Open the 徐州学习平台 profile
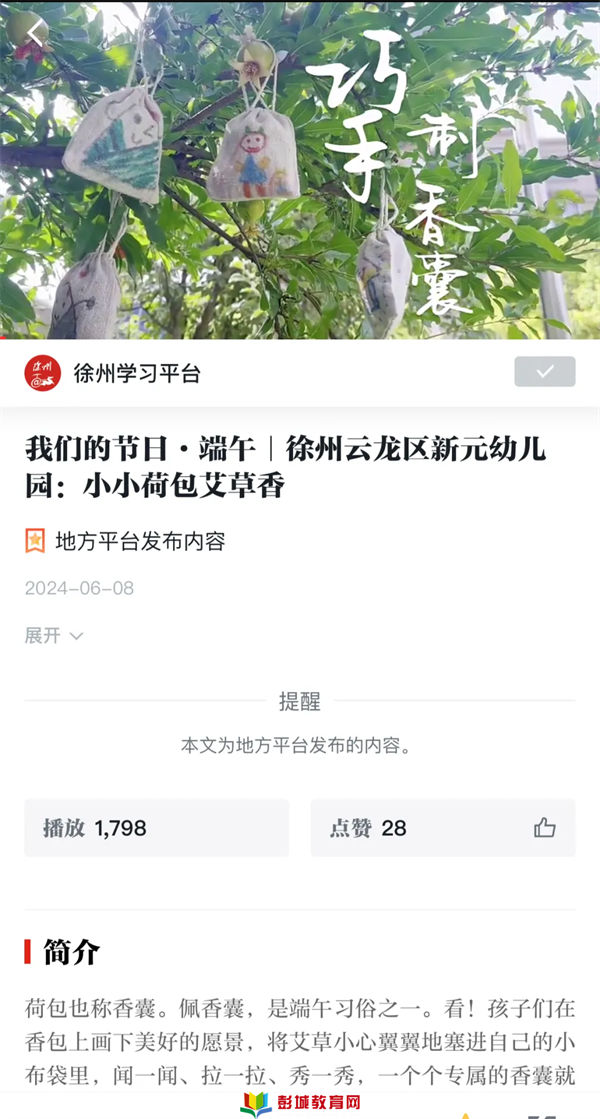This screenshot has height=1119, width=600. pos(137,374)
